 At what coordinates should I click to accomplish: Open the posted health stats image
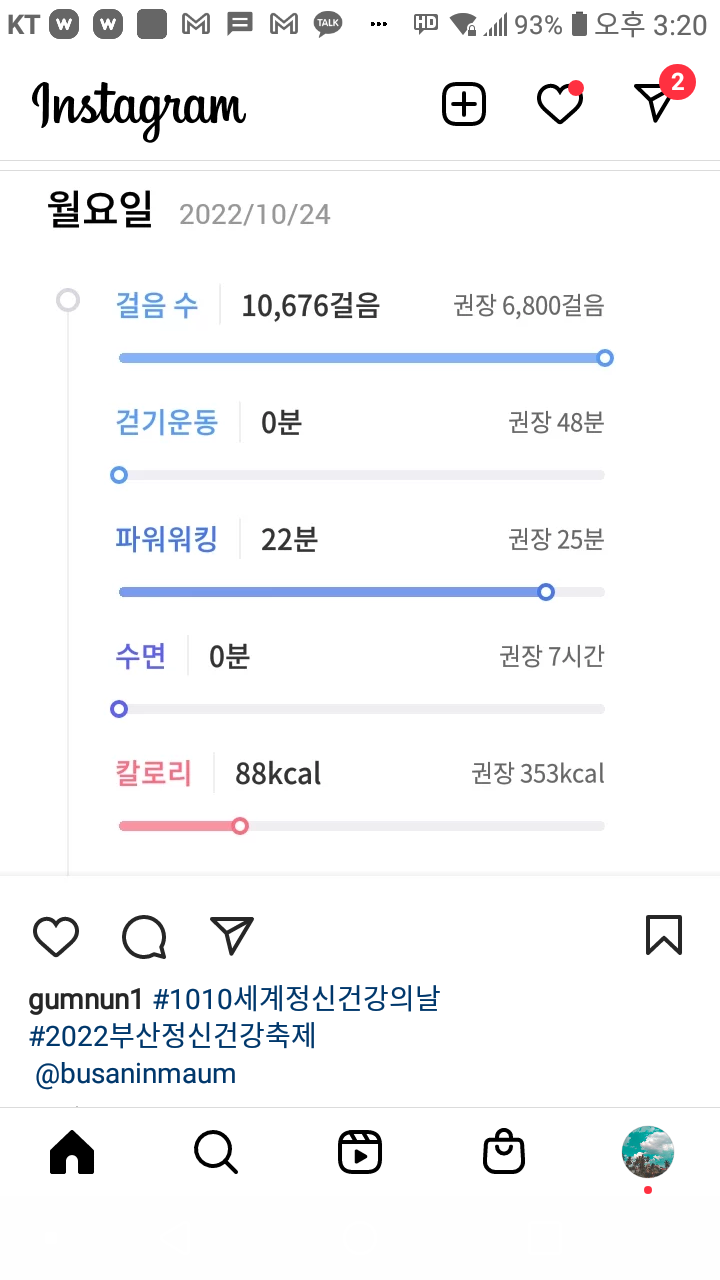[x=360, y=520]
